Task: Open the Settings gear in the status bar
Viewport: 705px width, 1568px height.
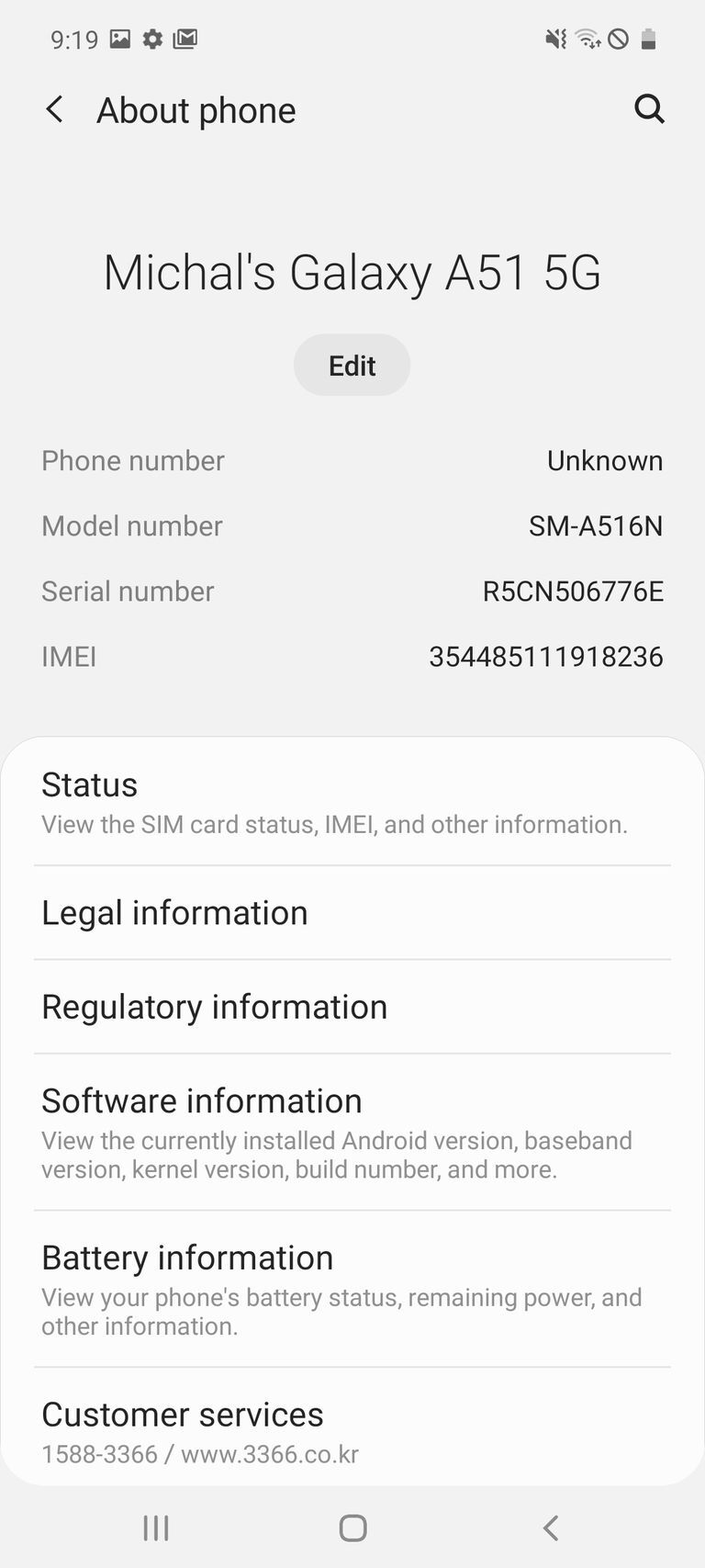Action: tap(152, 39)
